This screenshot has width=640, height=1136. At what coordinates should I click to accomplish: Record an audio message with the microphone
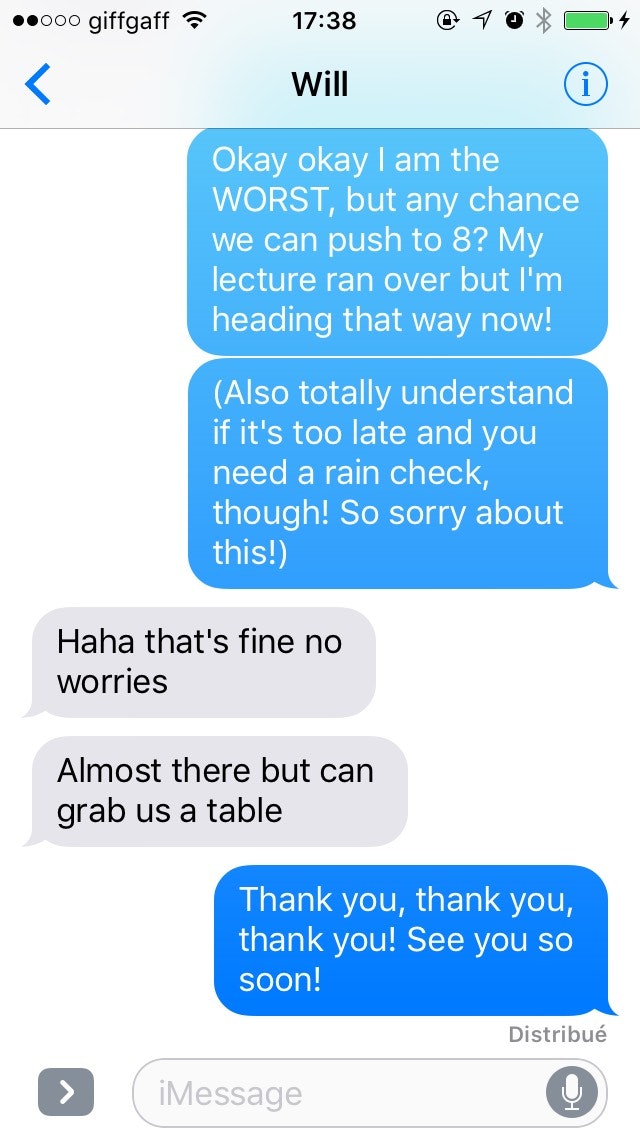(572, 1093)
